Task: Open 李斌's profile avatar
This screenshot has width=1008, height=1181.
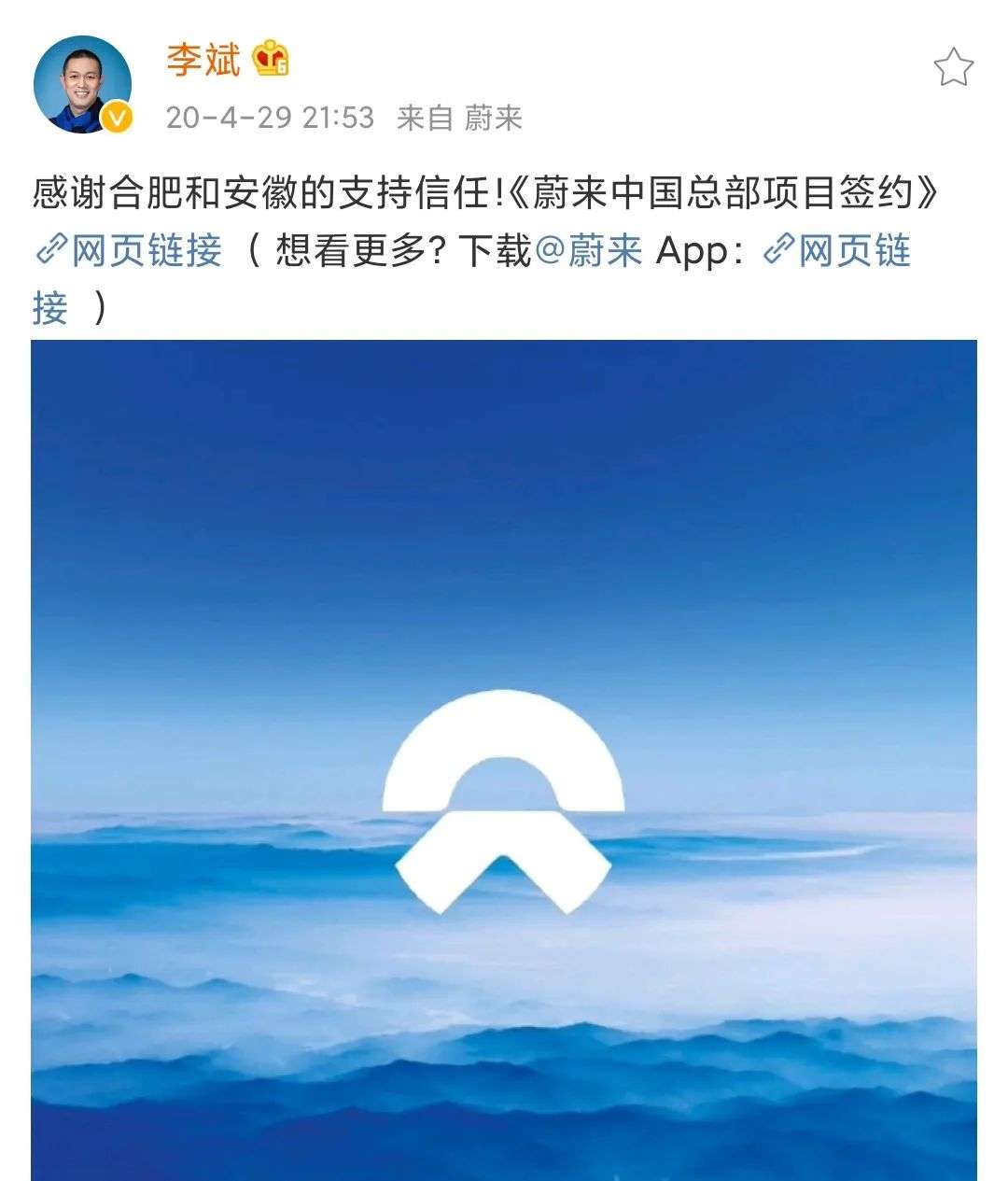Action: (82, 85)
